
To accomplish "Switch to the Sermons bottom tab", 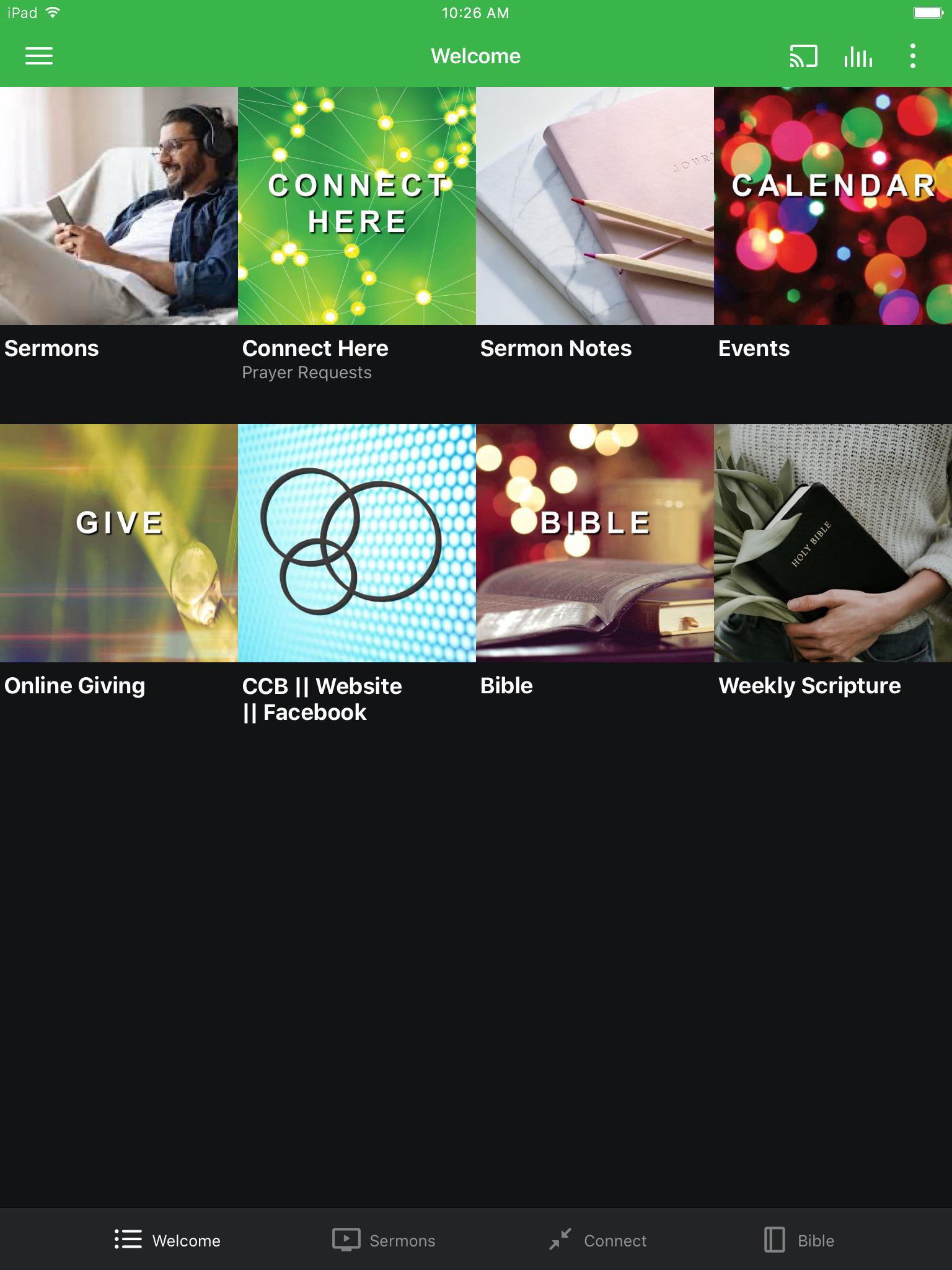I will 384,1240.
